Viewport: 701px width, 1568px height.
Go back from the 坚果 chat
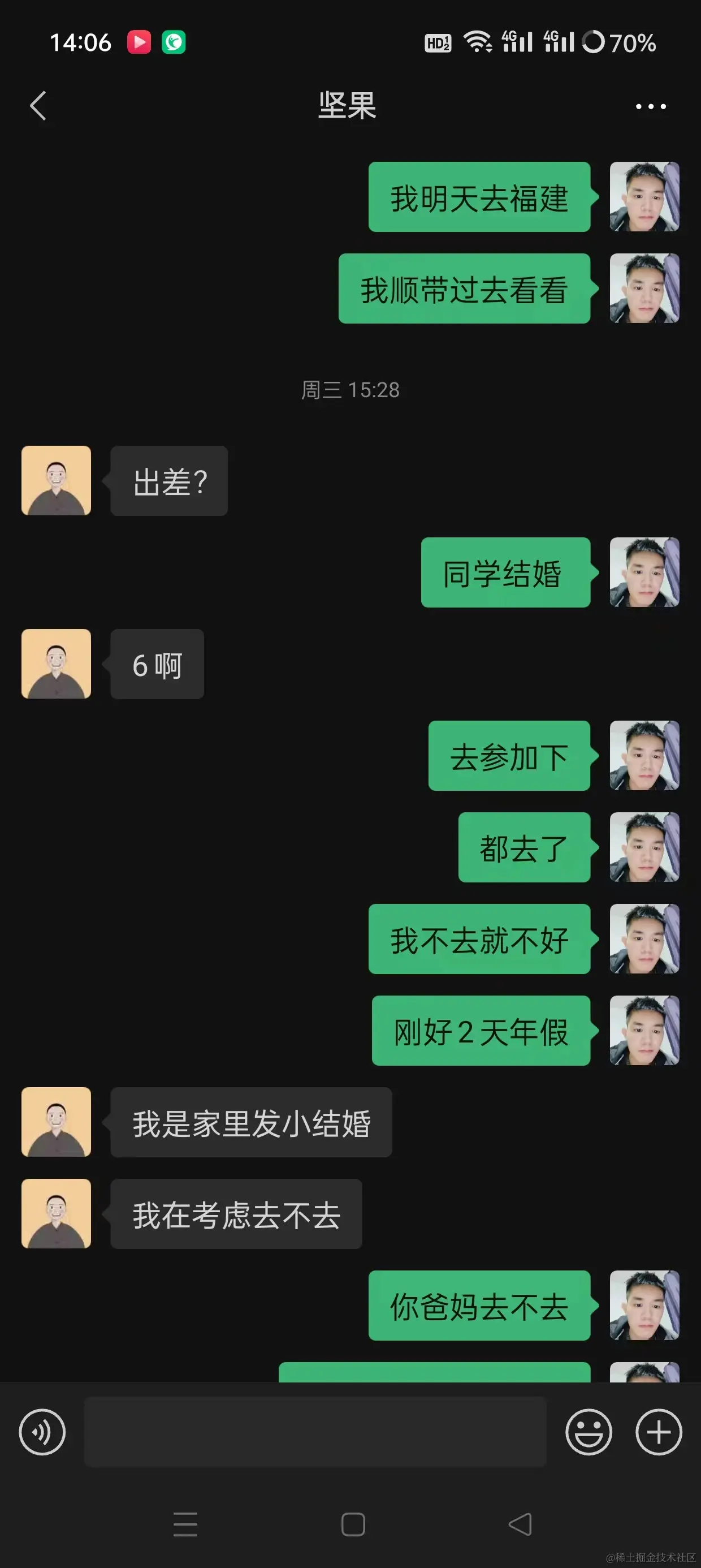(38, 106)
